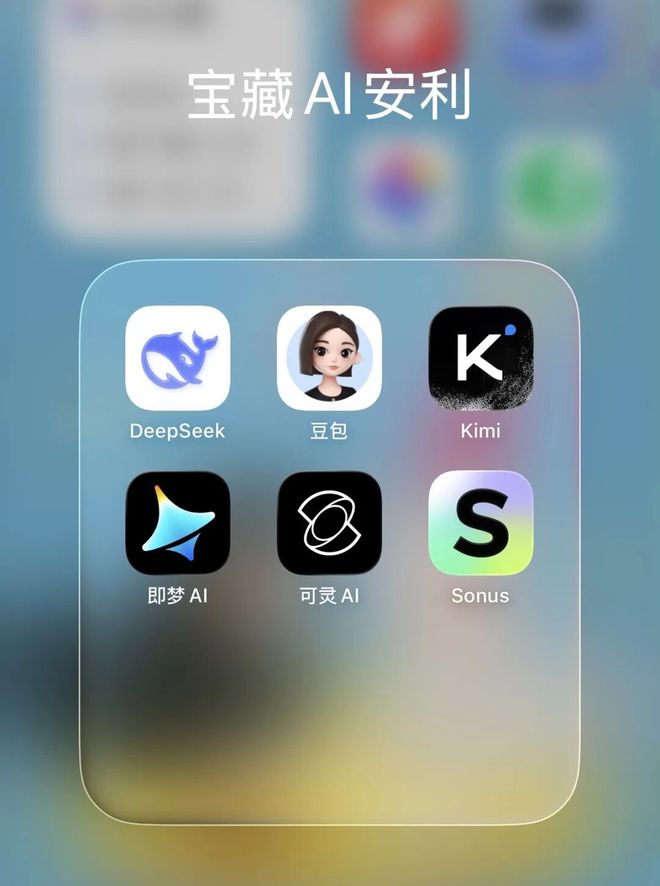
Task: Launch the Sonus app
Action: click(480, 523)
